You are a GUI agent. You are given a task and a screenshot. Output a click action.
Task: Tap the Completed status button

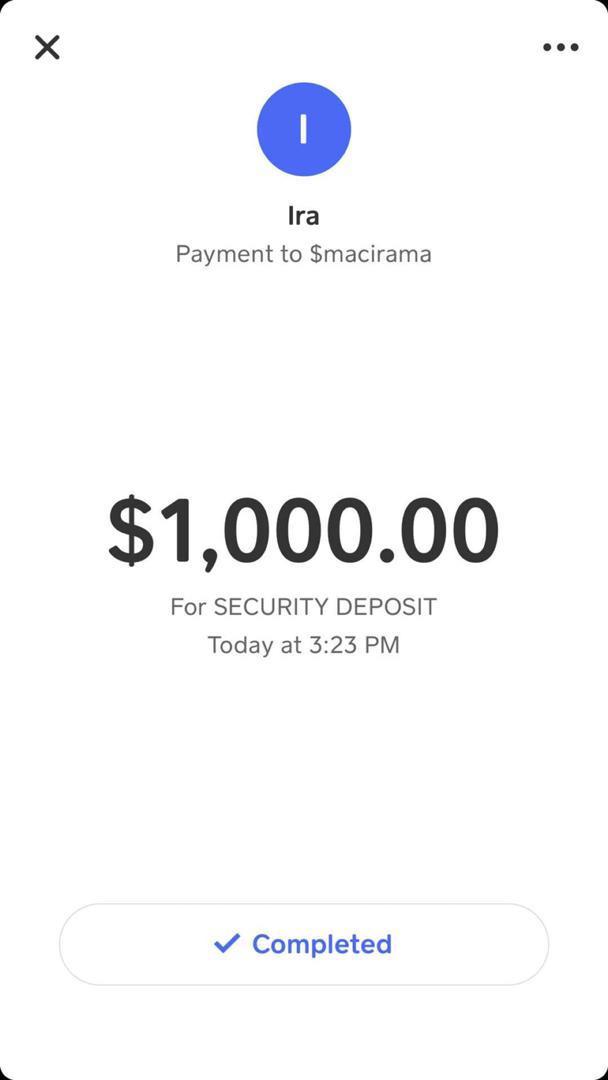pos(304,944)
